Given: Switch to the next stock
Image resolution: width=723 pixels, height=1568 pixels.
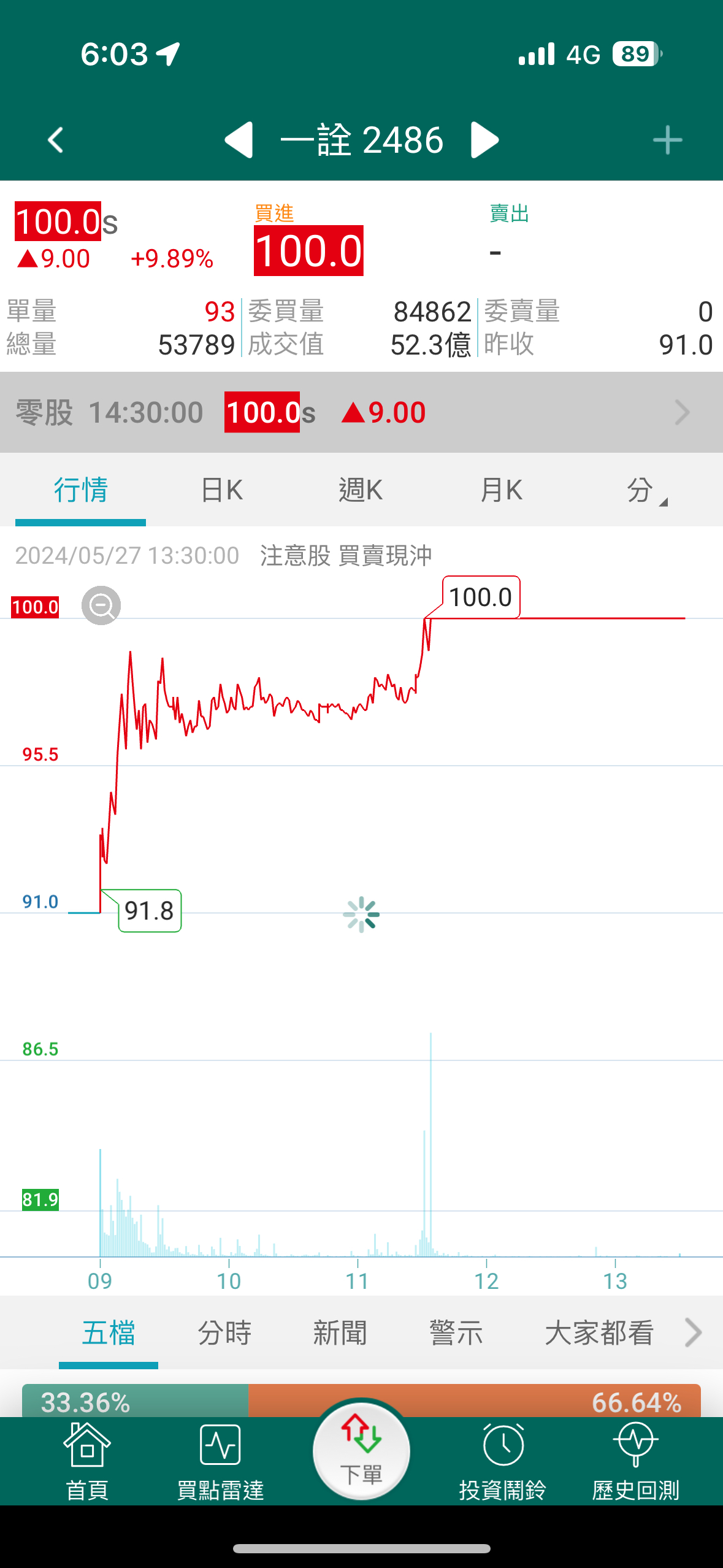Looking at the screenshot, I should (484, 140).
